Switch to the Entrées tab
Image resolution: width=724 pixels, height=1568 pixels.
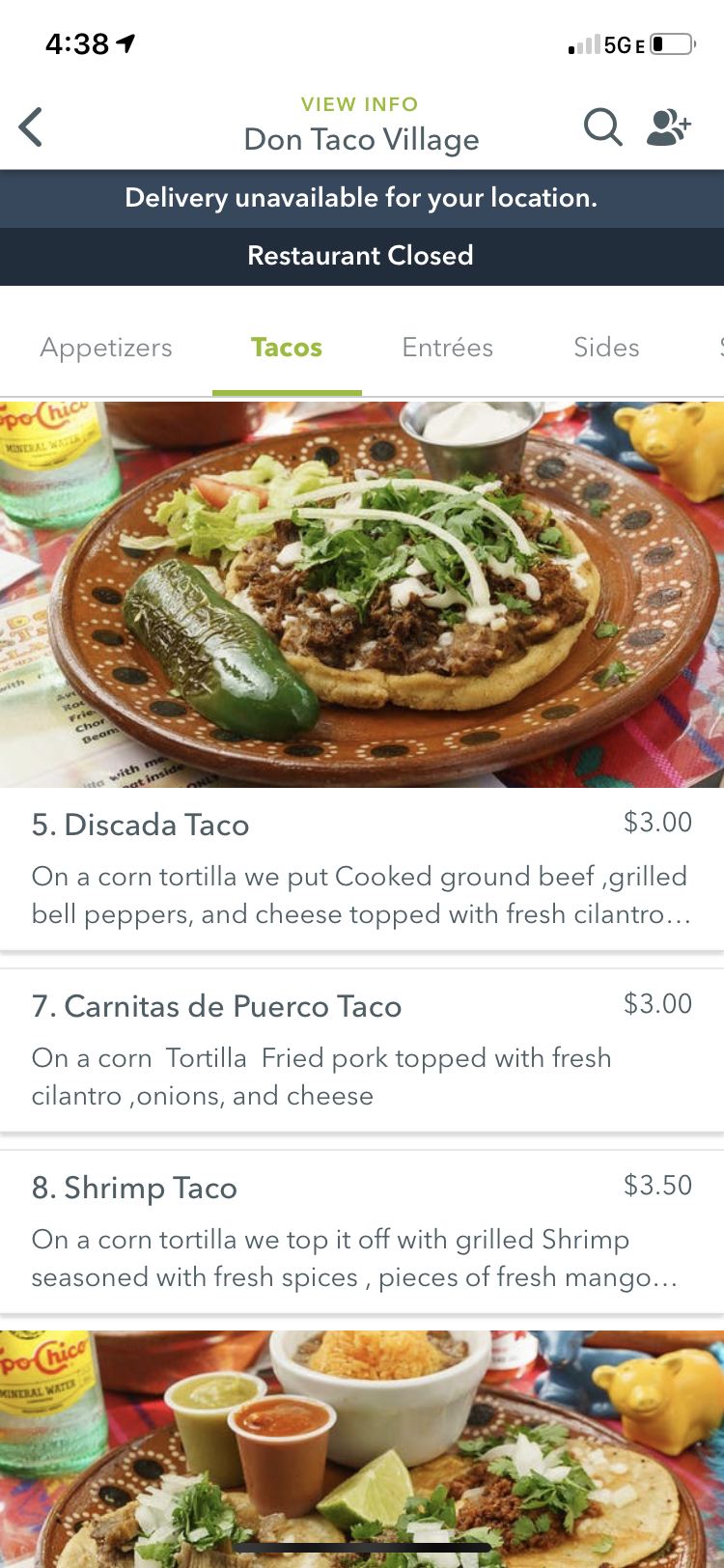click(x=447, y=348)
